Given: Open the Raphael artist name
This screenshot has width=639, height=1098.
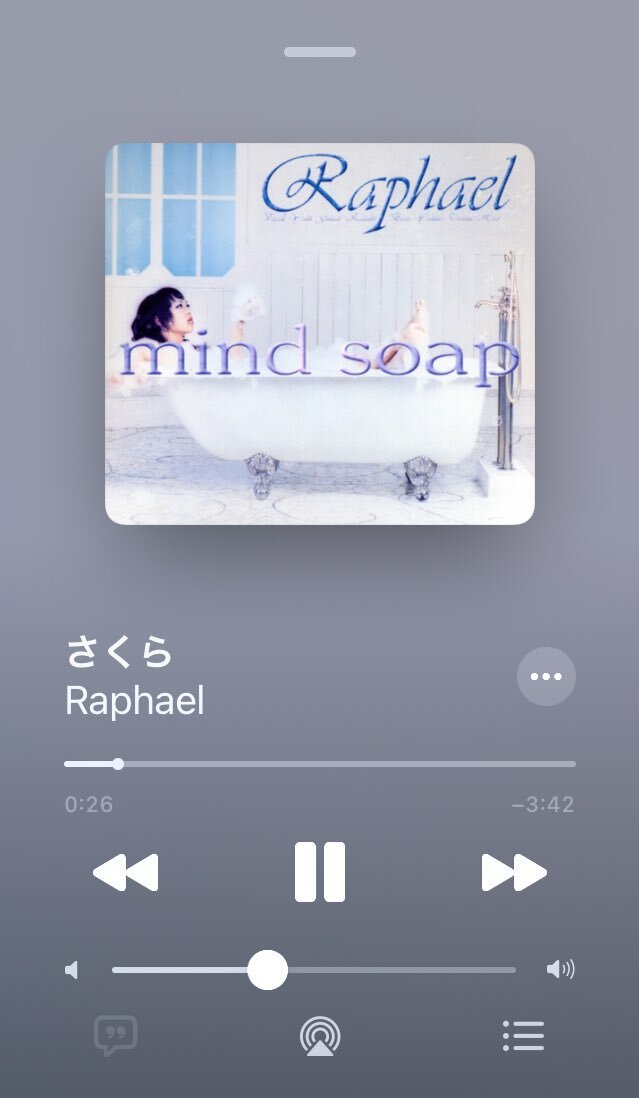Looking at the screenshot, I should pos(135,701).
